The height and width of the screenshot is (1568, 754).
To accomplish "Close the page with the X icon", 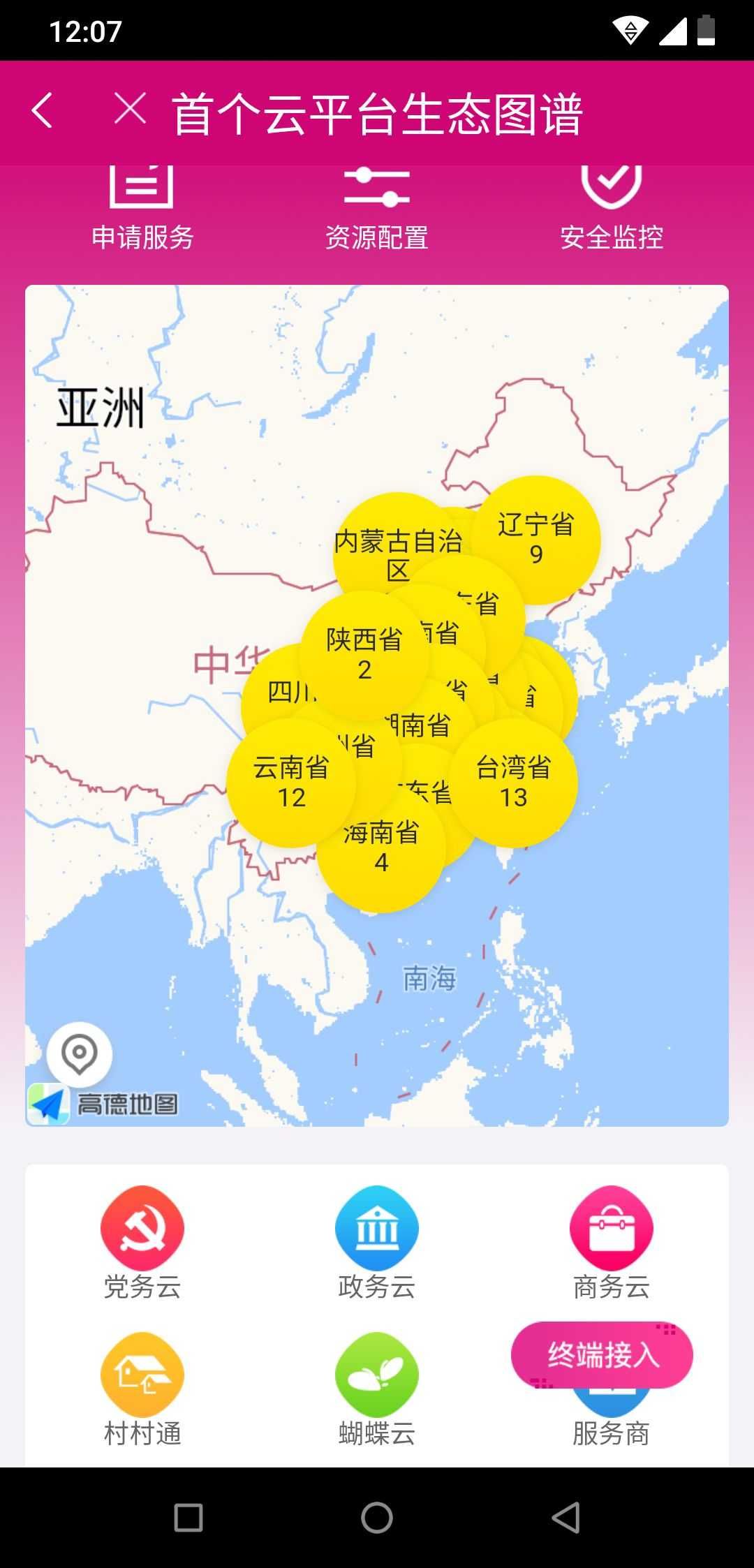I will click(131, 110).
